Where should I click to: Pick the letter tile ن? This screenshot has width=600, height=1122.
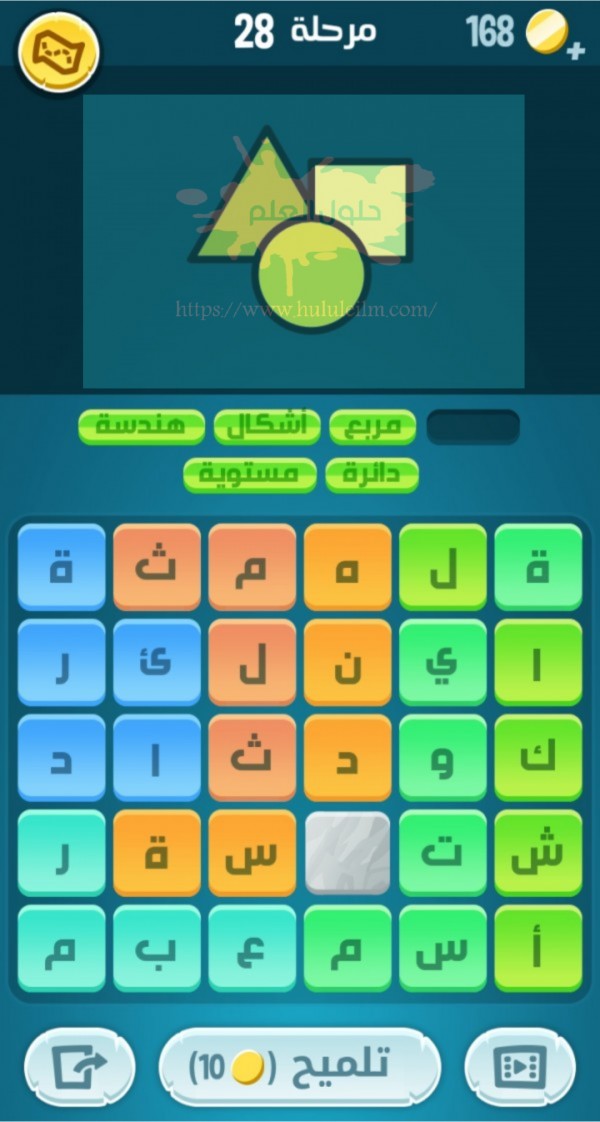pos(347,662)
